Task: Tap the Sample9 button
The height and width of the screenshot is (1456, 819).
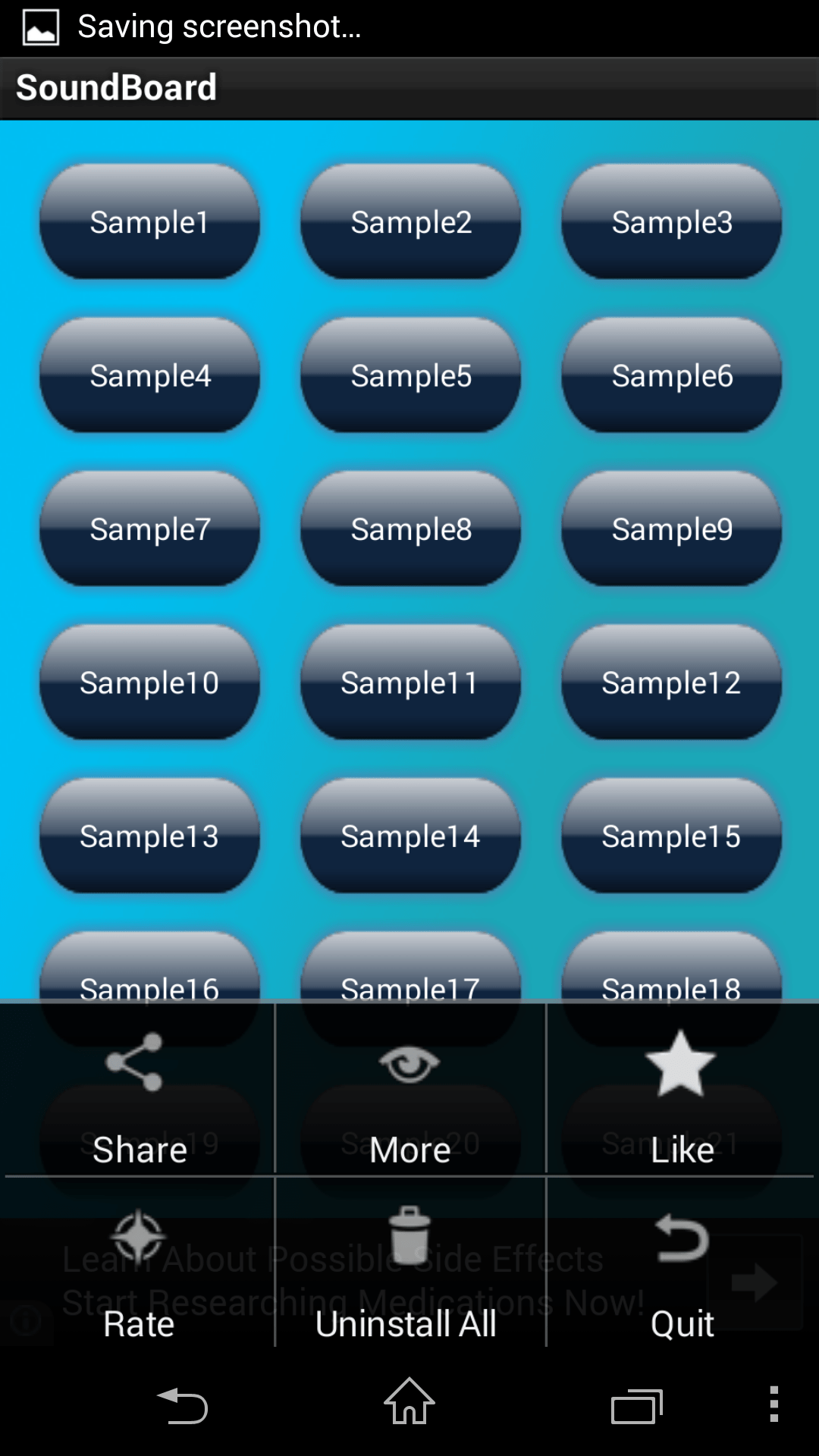Action: click(671, 529)
